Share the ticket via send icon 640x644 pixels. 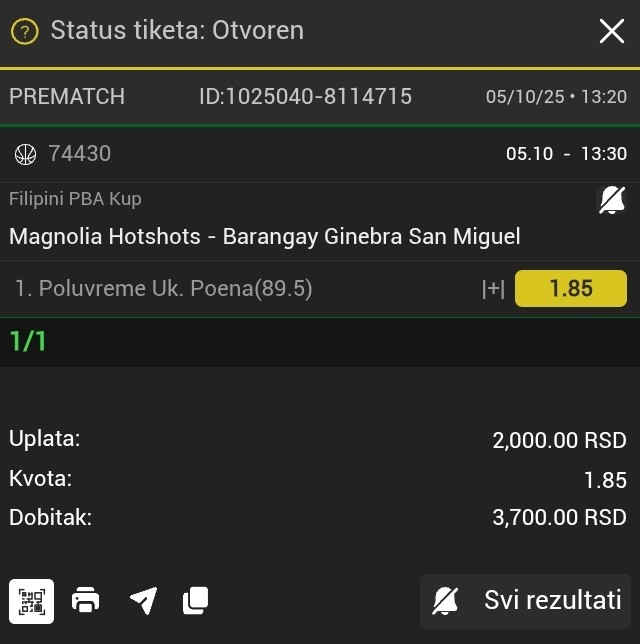(143, 600)
